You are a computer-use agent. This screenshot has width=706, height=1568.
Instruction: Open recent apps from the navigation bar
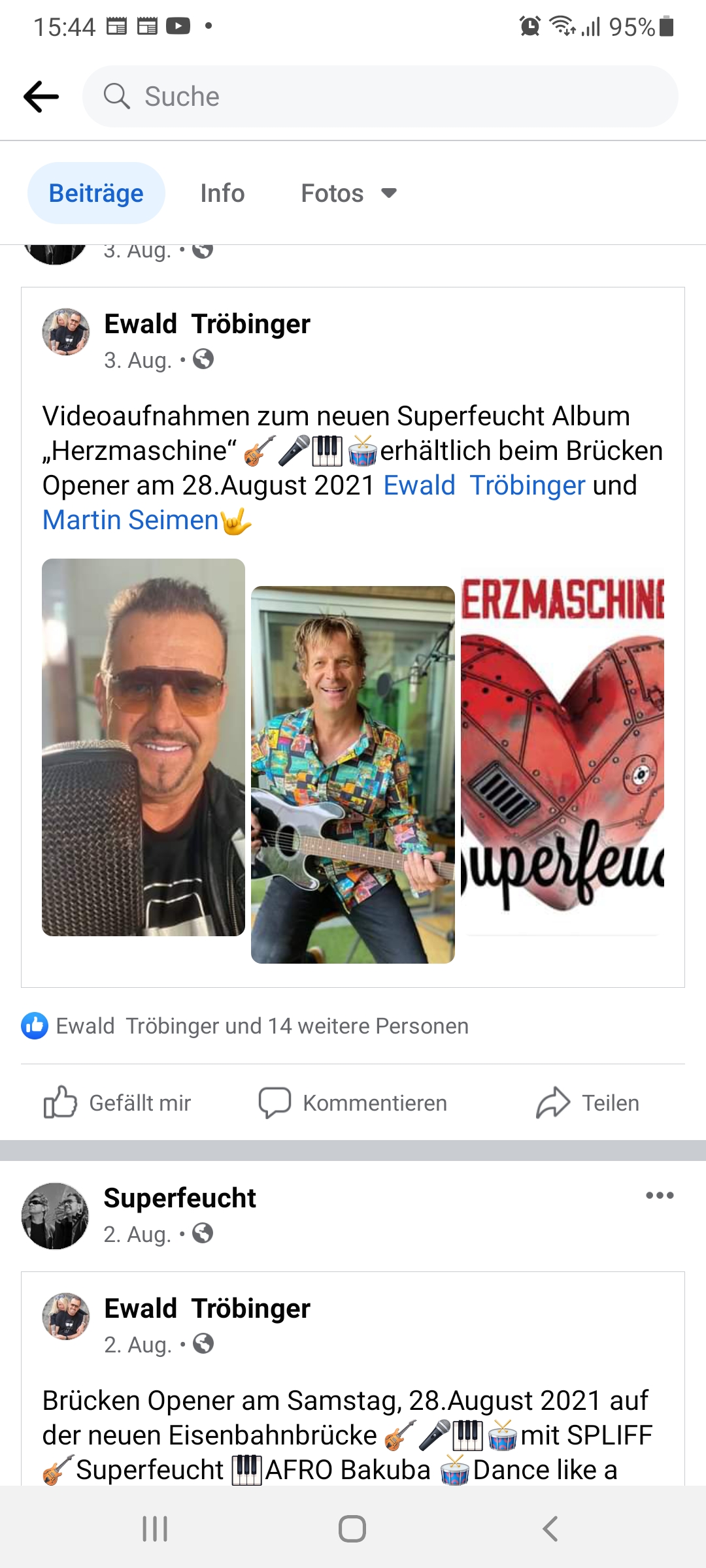click(x=155, y=1529)
